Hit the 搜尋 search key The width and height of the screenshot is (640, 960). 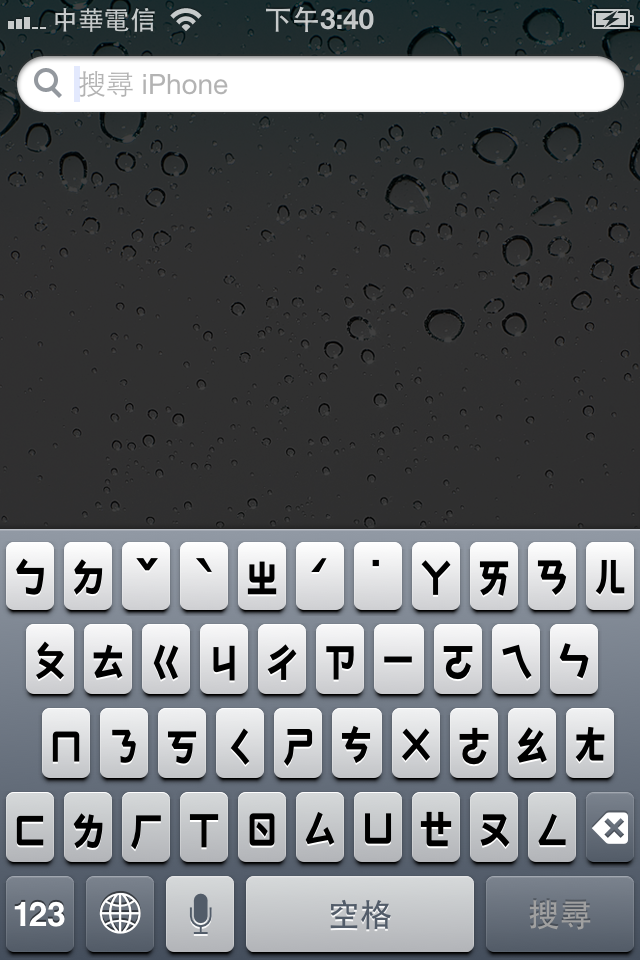click(x=560, y=913)
